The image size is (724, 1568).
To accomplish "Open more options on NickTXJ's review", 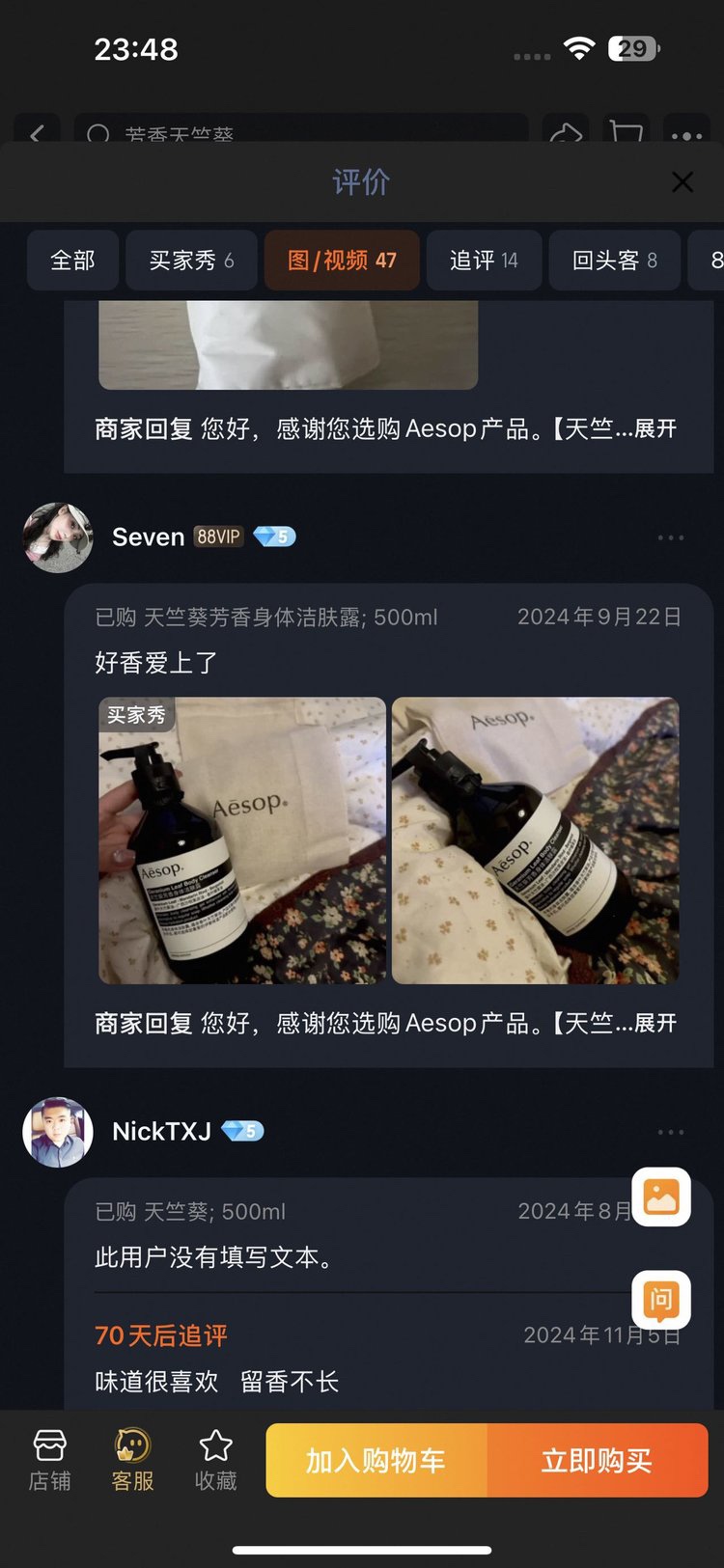I will tap(670, 1132).
